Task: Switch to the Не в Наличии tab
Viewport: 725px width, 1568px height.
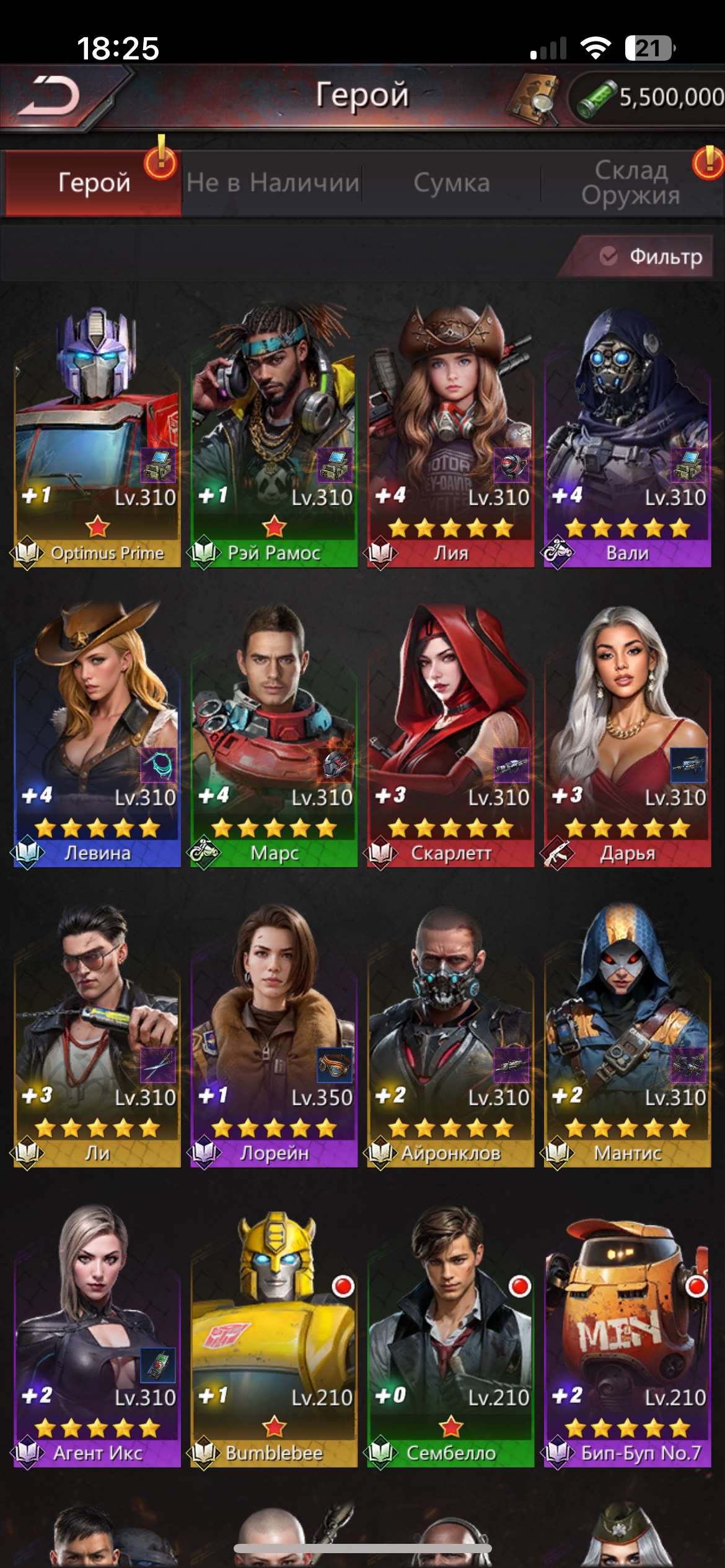Action: [273, 183]
